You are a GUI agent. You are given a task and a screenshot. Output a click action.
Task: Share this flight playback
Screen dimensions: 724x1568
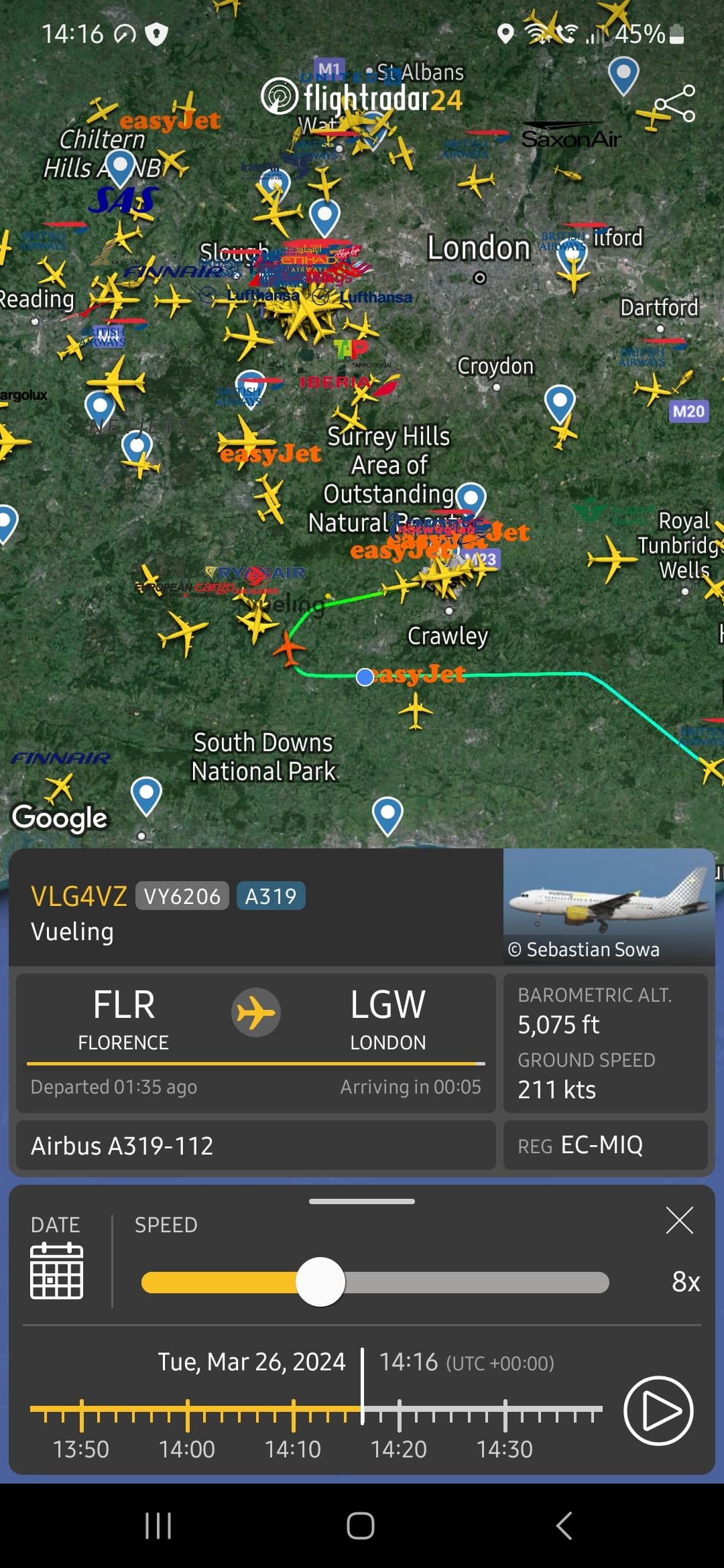[675, 103]
